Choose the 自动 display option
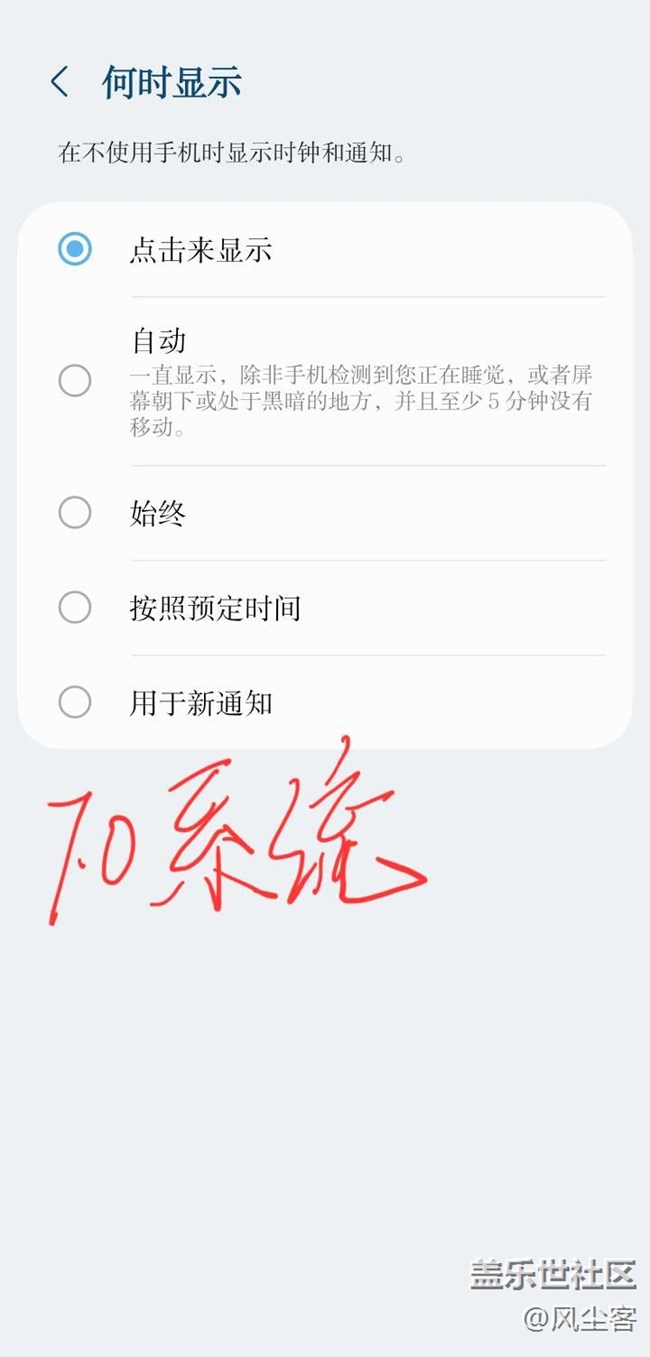The height and width of the screenshot is (1357, 650). 325,381
